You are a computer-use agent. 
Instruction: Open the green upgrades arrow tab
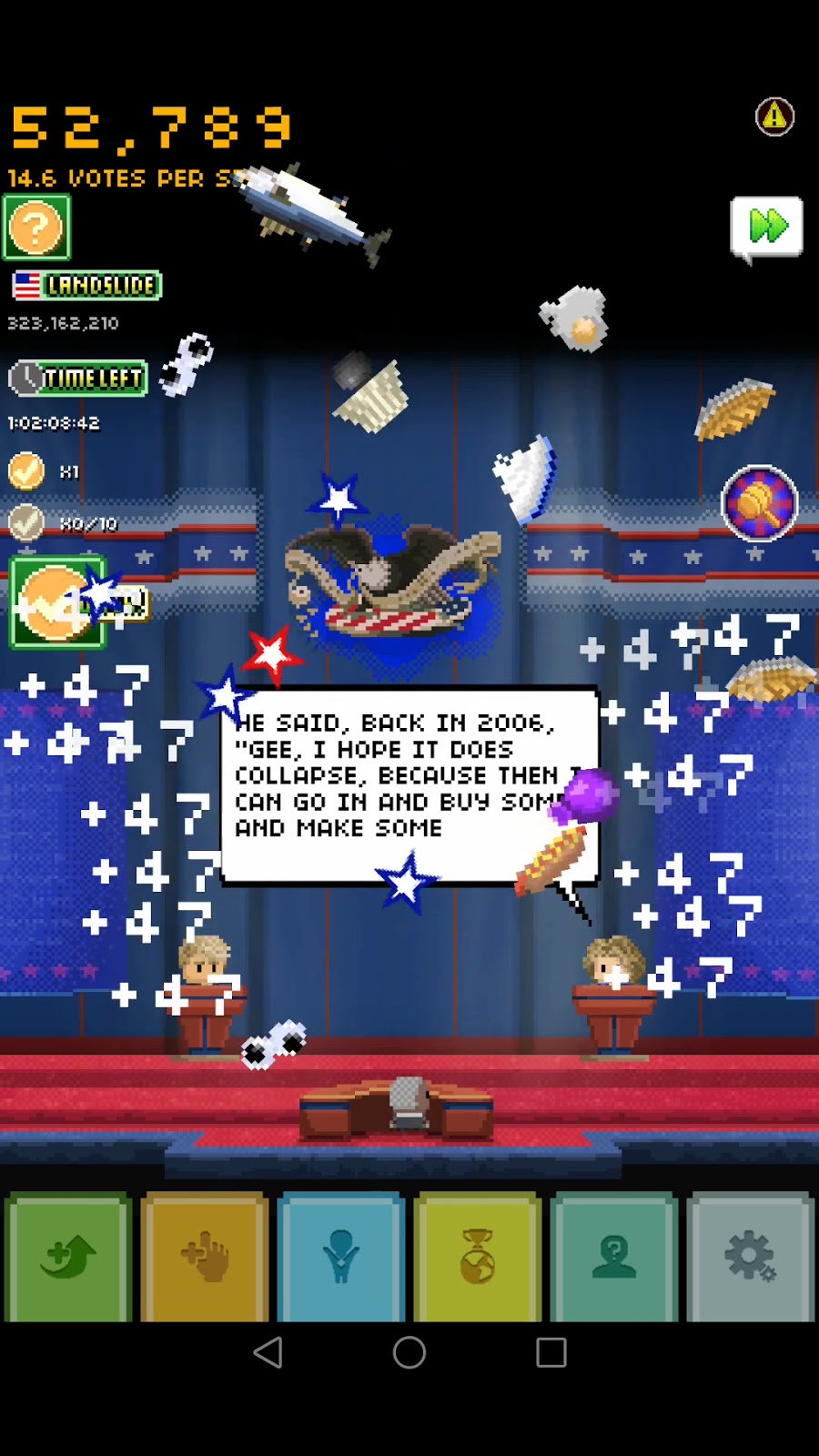(68, 1257)
